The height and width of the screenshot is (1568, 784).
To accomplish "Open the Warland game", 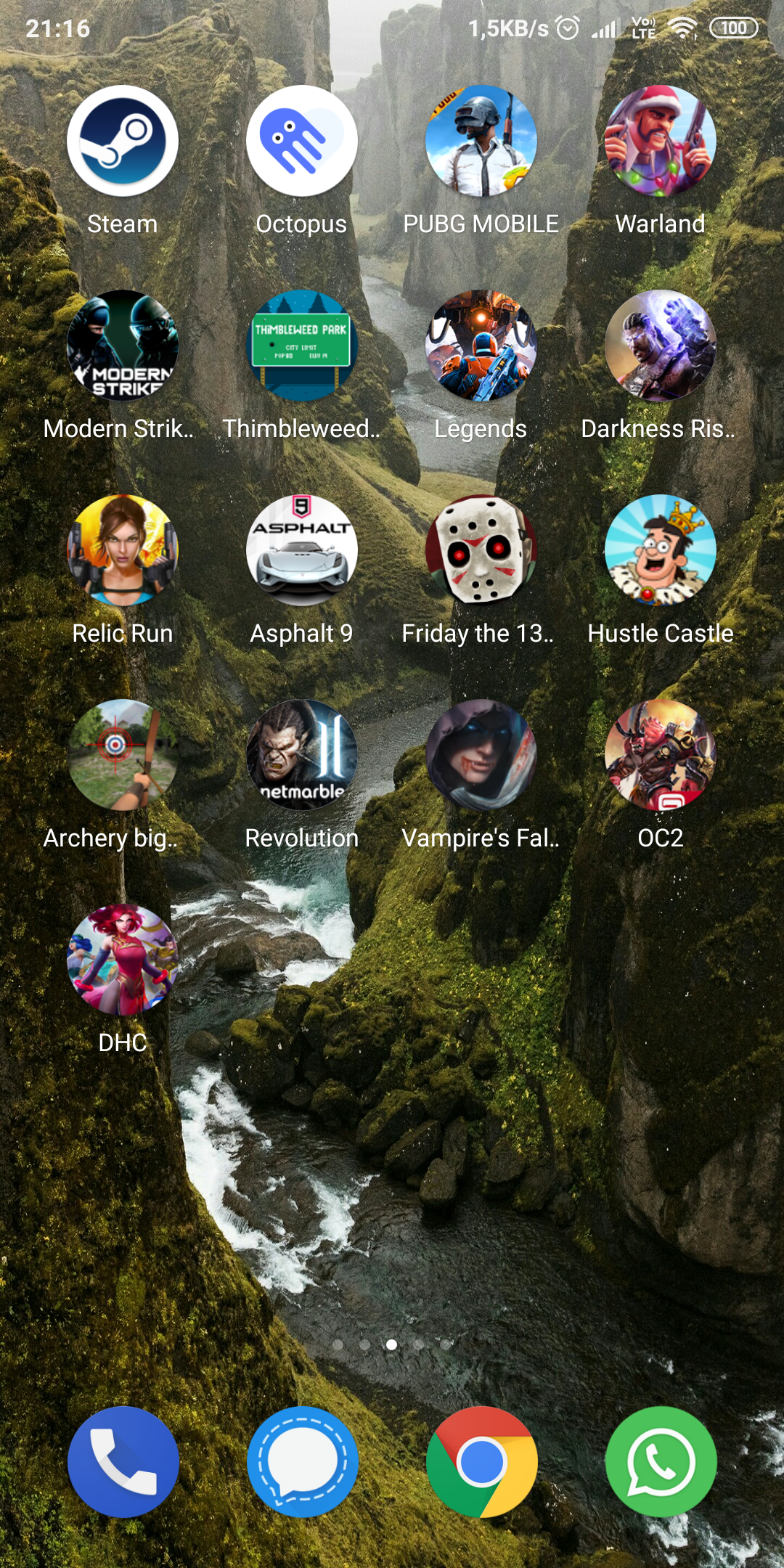I will coord(660,141).
